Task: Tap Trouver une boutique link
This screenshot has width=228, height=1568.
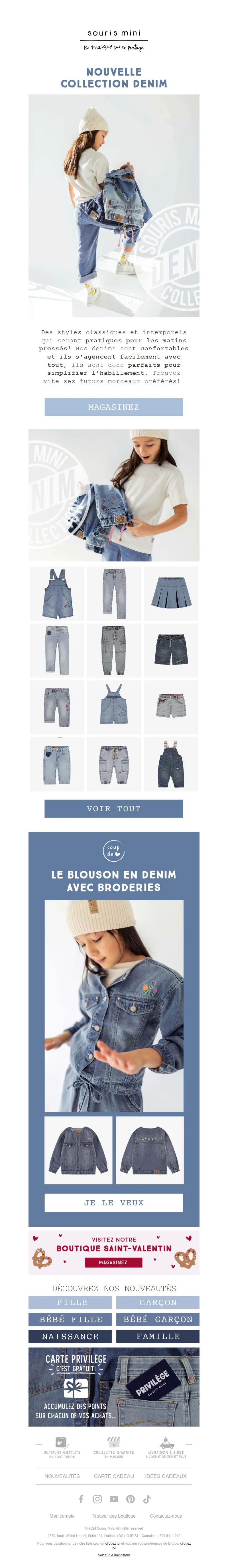Action: pyautogui.click(x=113, y=1516)
